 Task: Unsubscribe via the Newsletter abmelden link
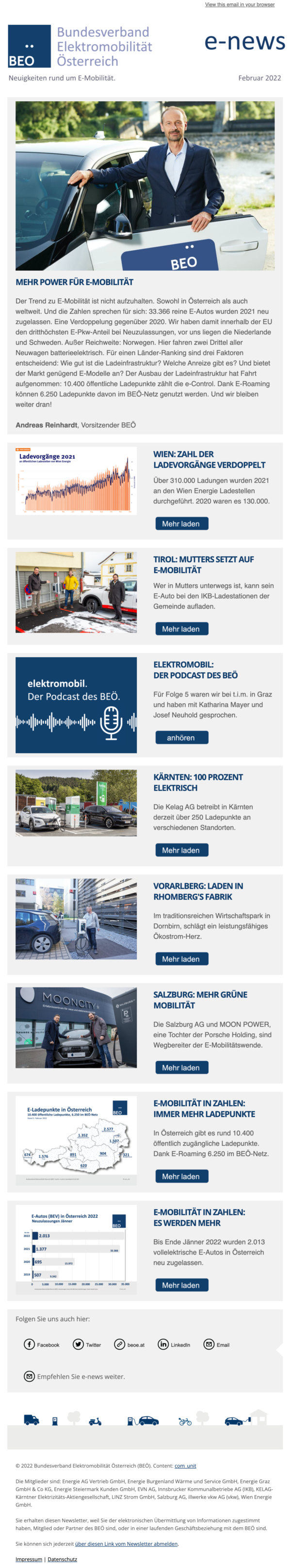click(127, 1544)
